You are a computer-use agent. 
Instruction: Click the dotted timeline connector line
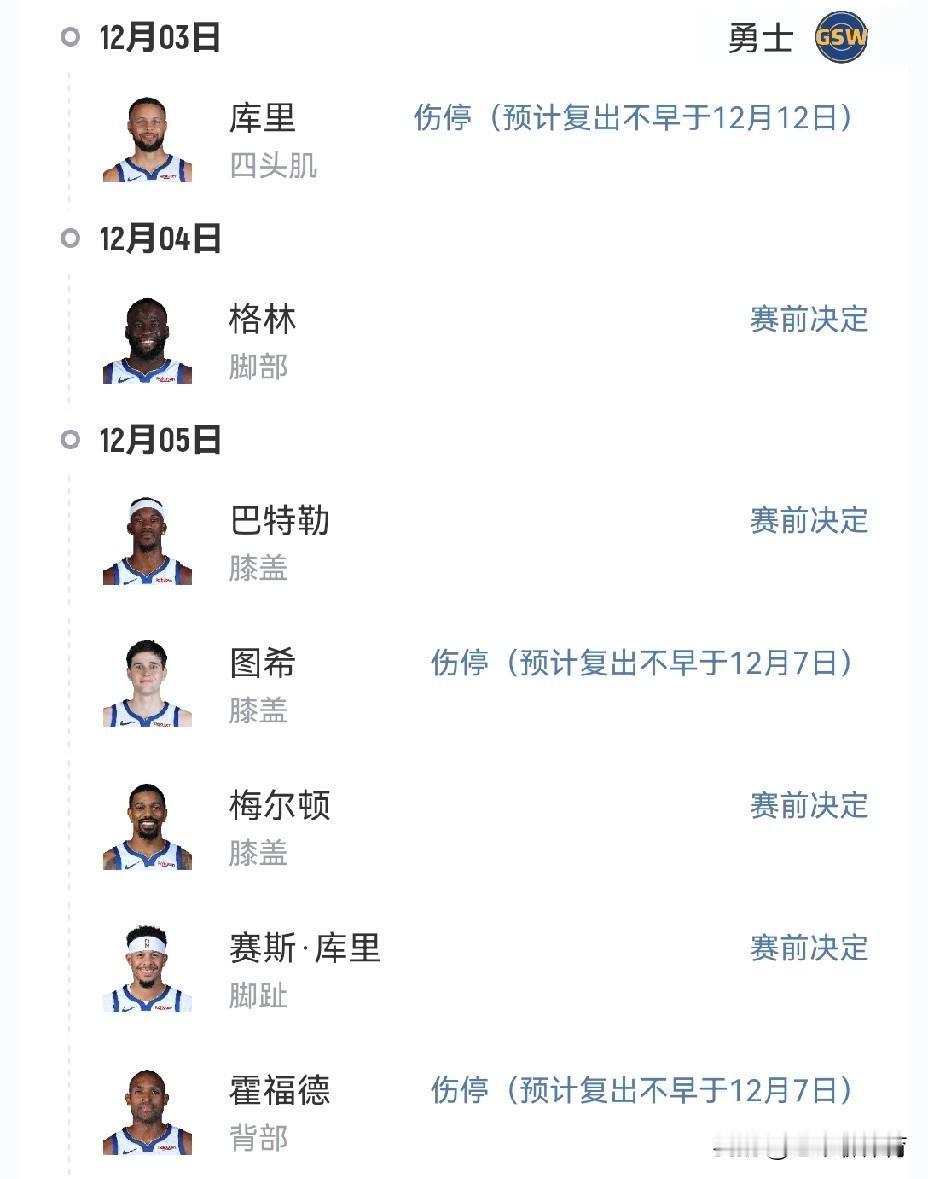point(68,150)
